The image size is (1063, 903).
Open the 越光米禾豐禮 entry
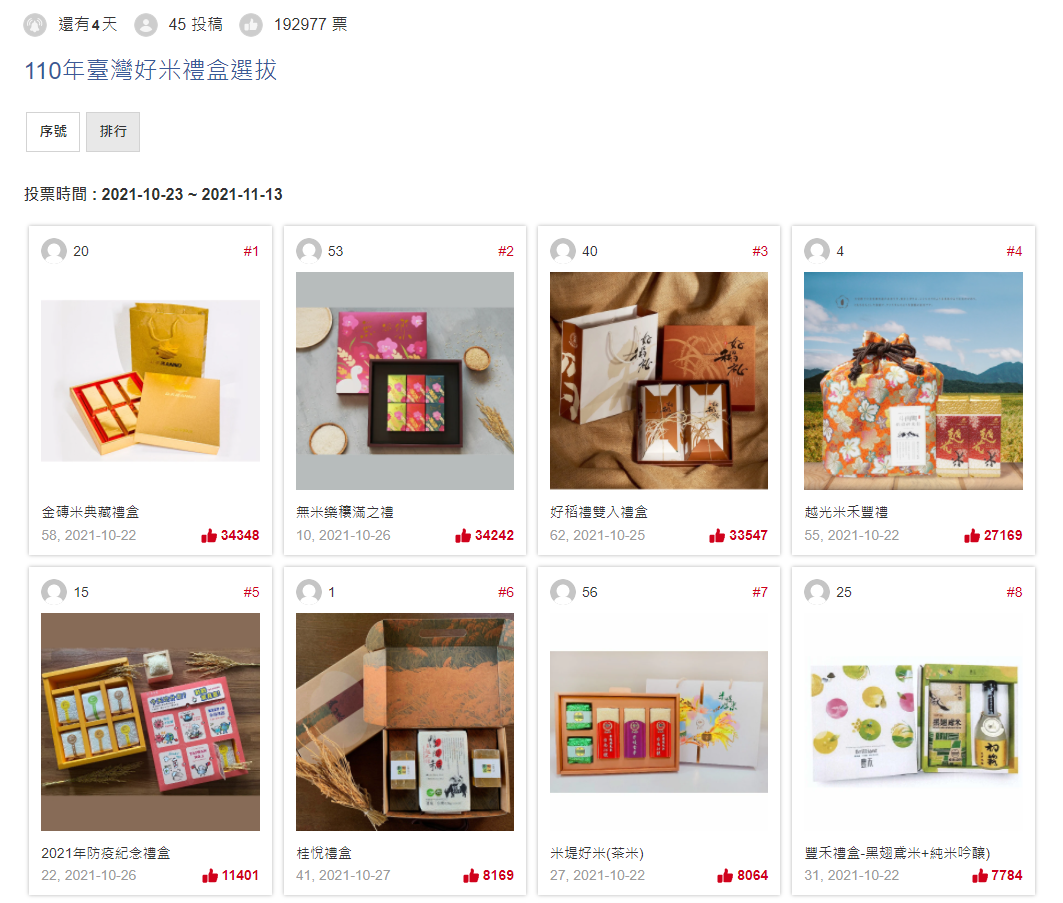pos(846,512)
